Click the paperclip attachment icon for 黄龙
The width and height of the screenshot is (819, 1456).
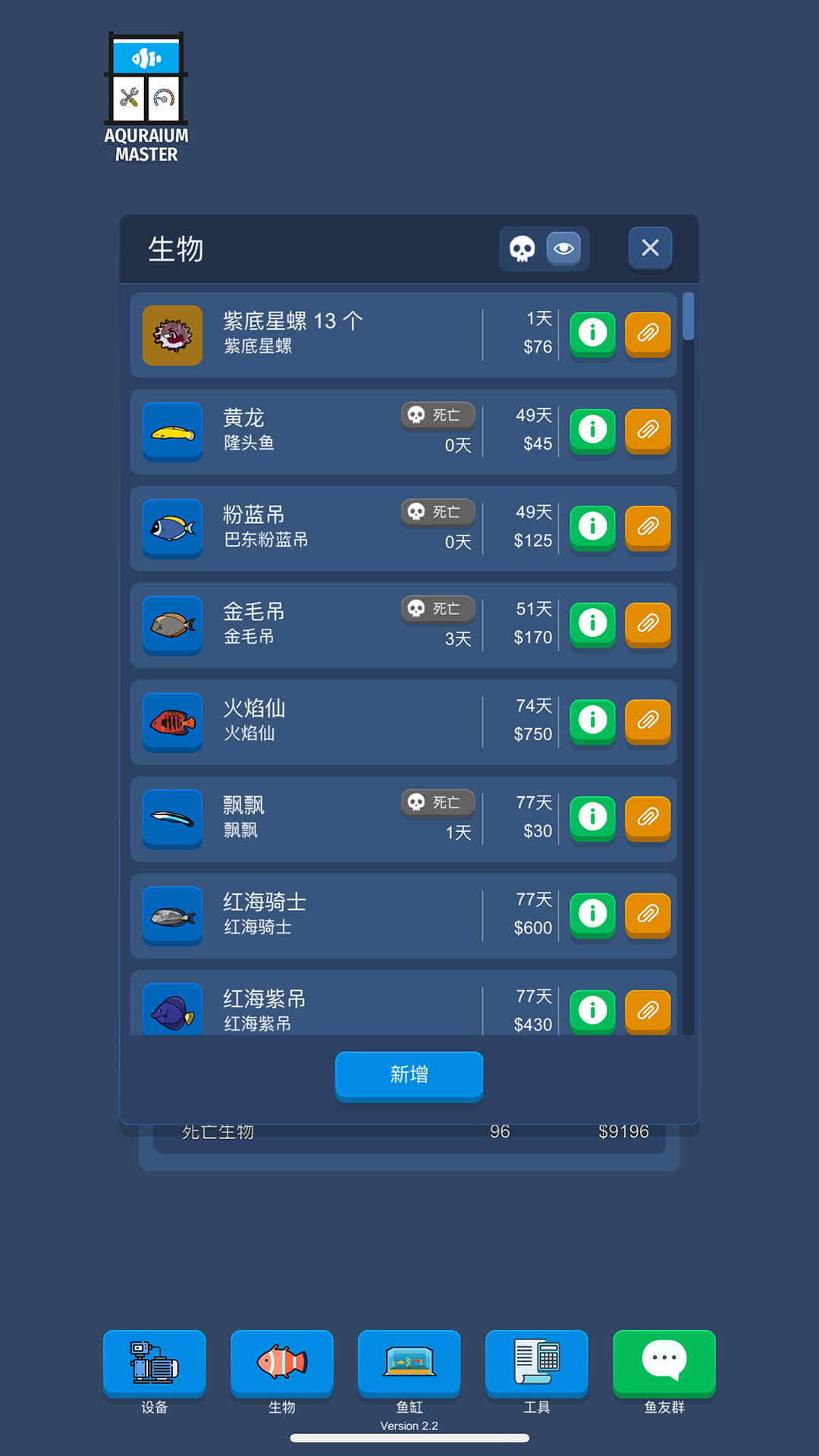point(648,431)
